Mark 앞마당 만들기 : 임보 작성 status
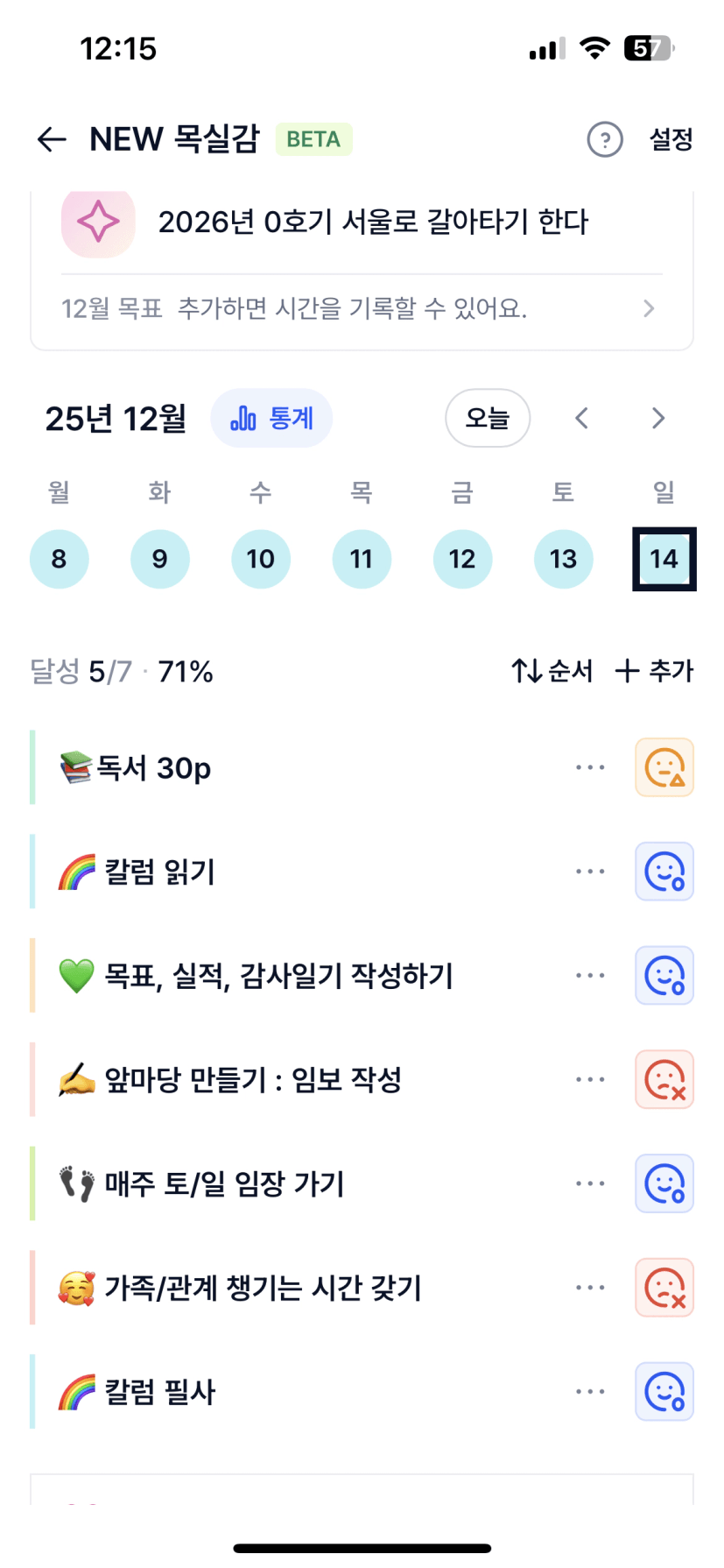 click(664, 1080)
